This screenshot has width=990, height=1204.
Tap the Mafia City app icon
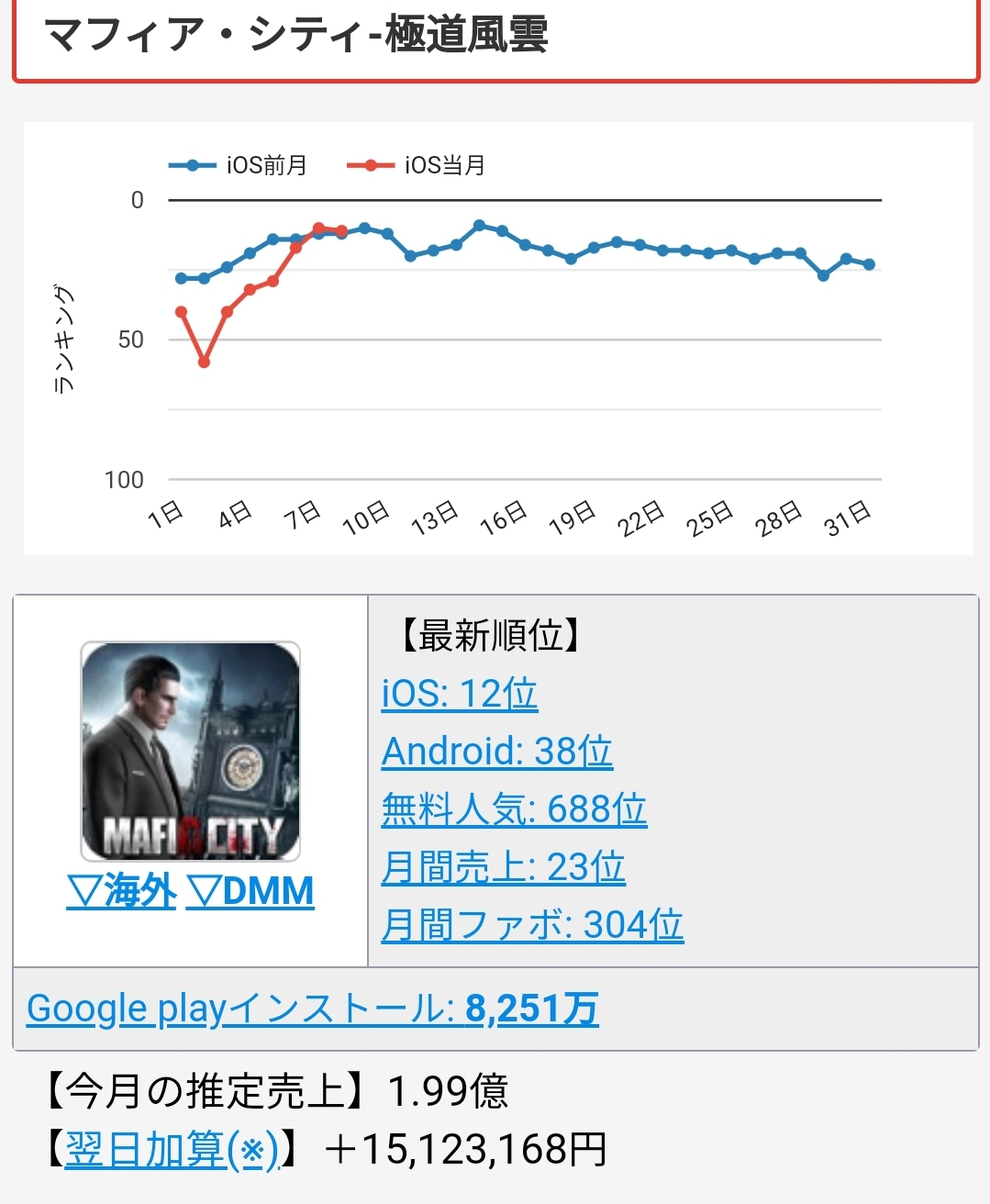click(191, 752)
